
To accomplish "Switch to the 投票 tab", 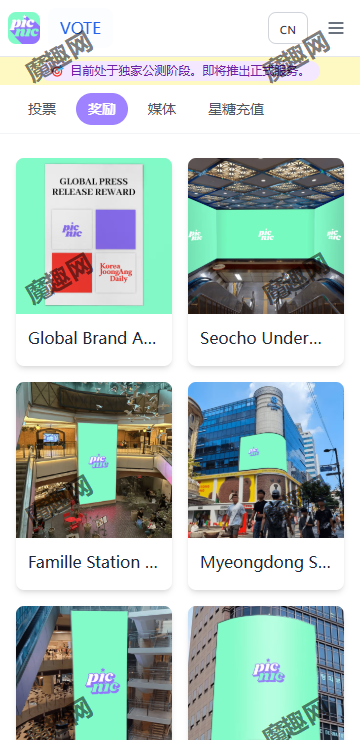I will click(x=42, y=109).
